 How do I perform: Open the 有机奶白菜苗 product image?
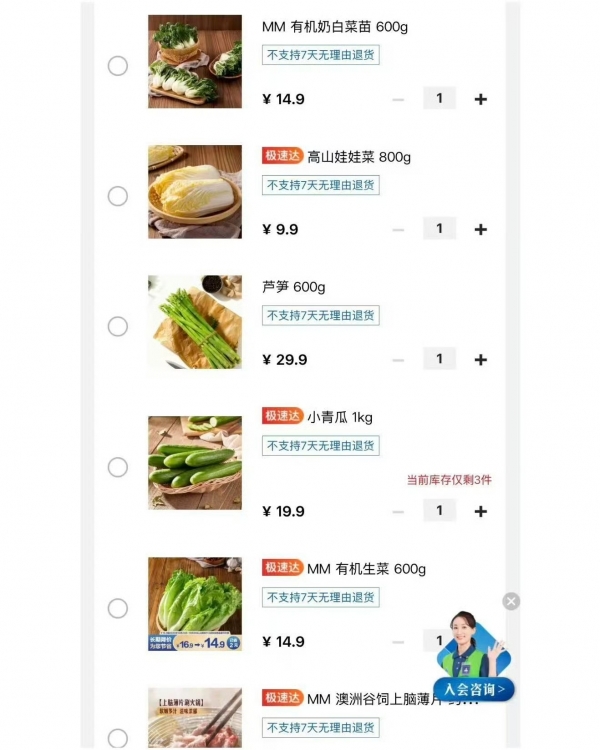click(195, 61)
